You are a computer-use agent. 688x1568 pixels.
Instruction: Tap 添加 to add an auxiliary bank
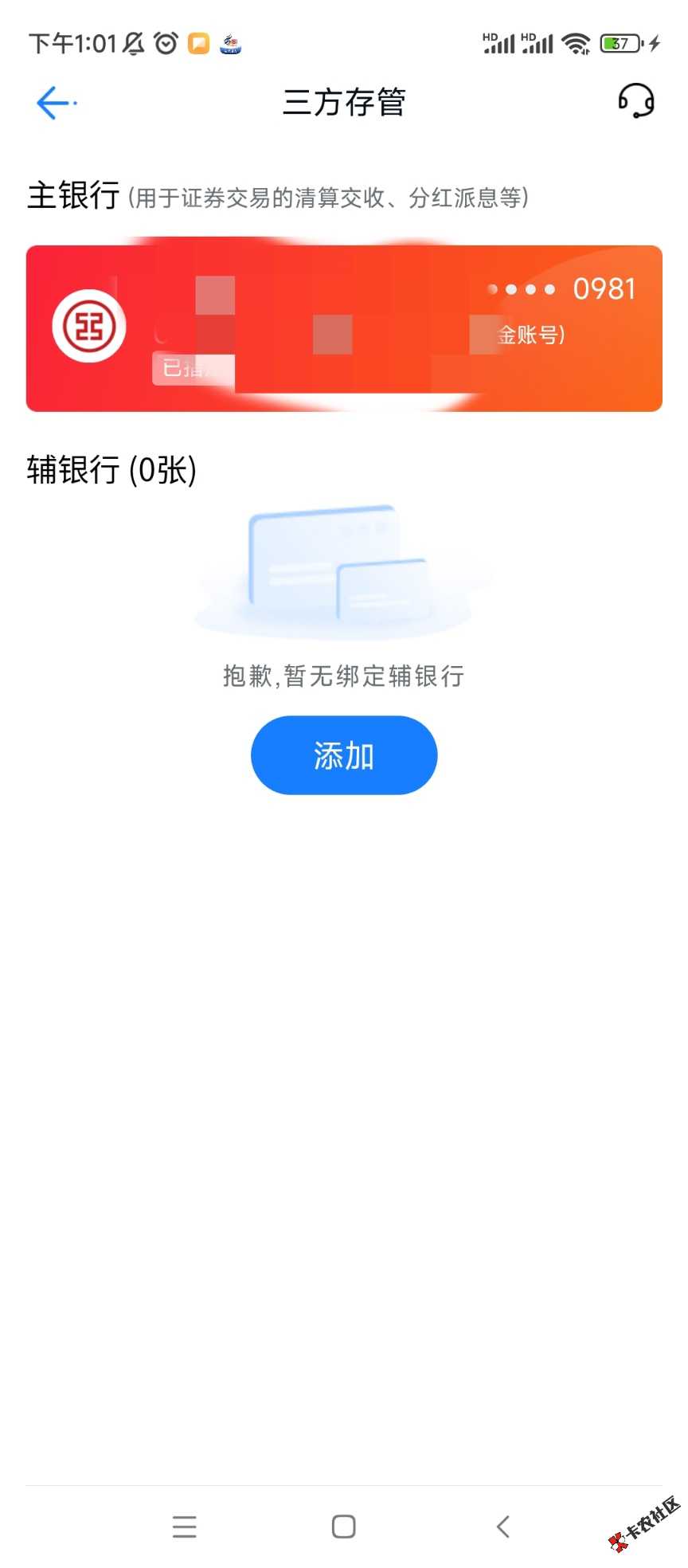coord(344,755)
